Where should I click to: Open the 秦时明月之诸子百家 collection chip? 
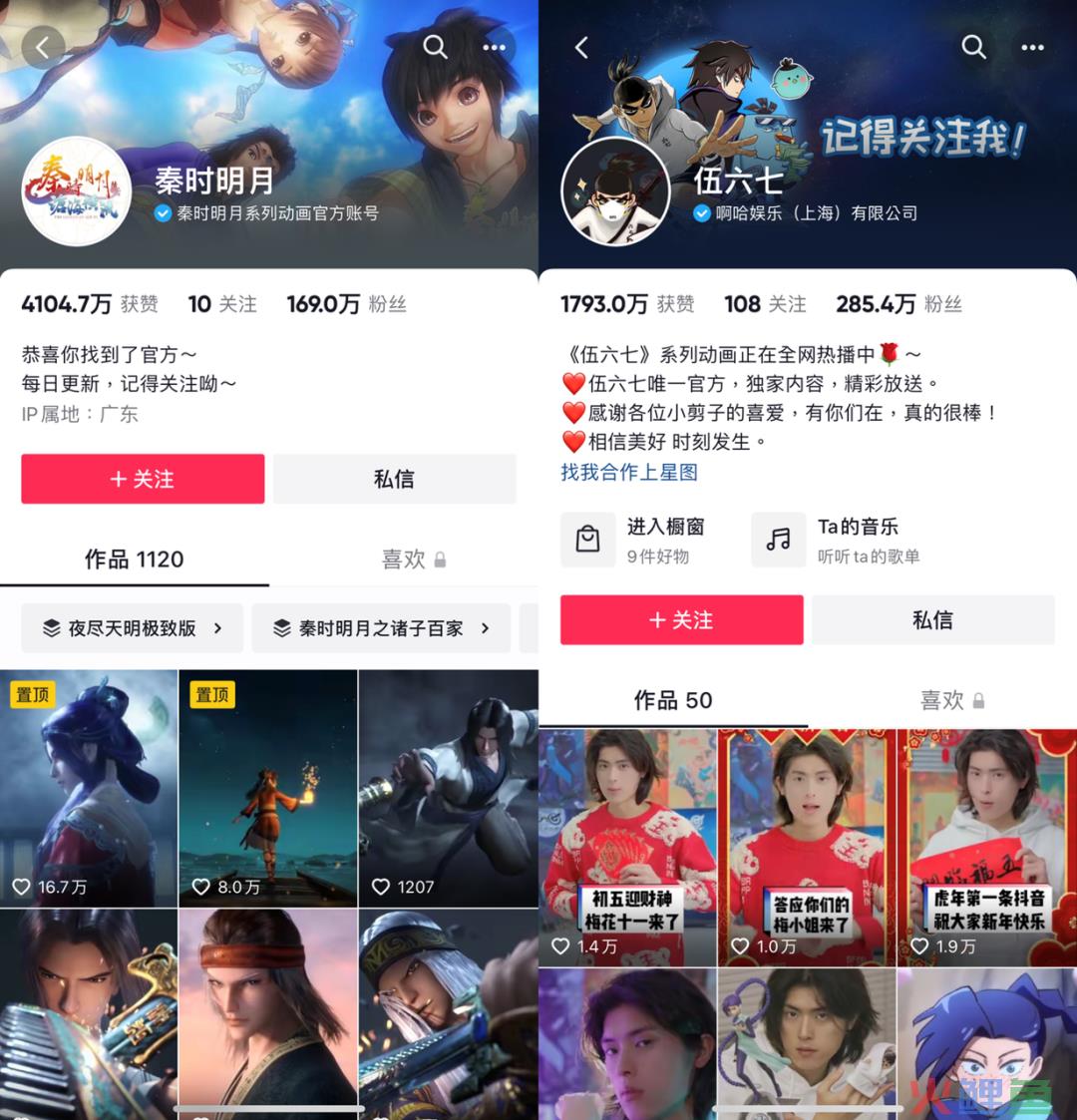pyautogui.click(x=381, y=628)
